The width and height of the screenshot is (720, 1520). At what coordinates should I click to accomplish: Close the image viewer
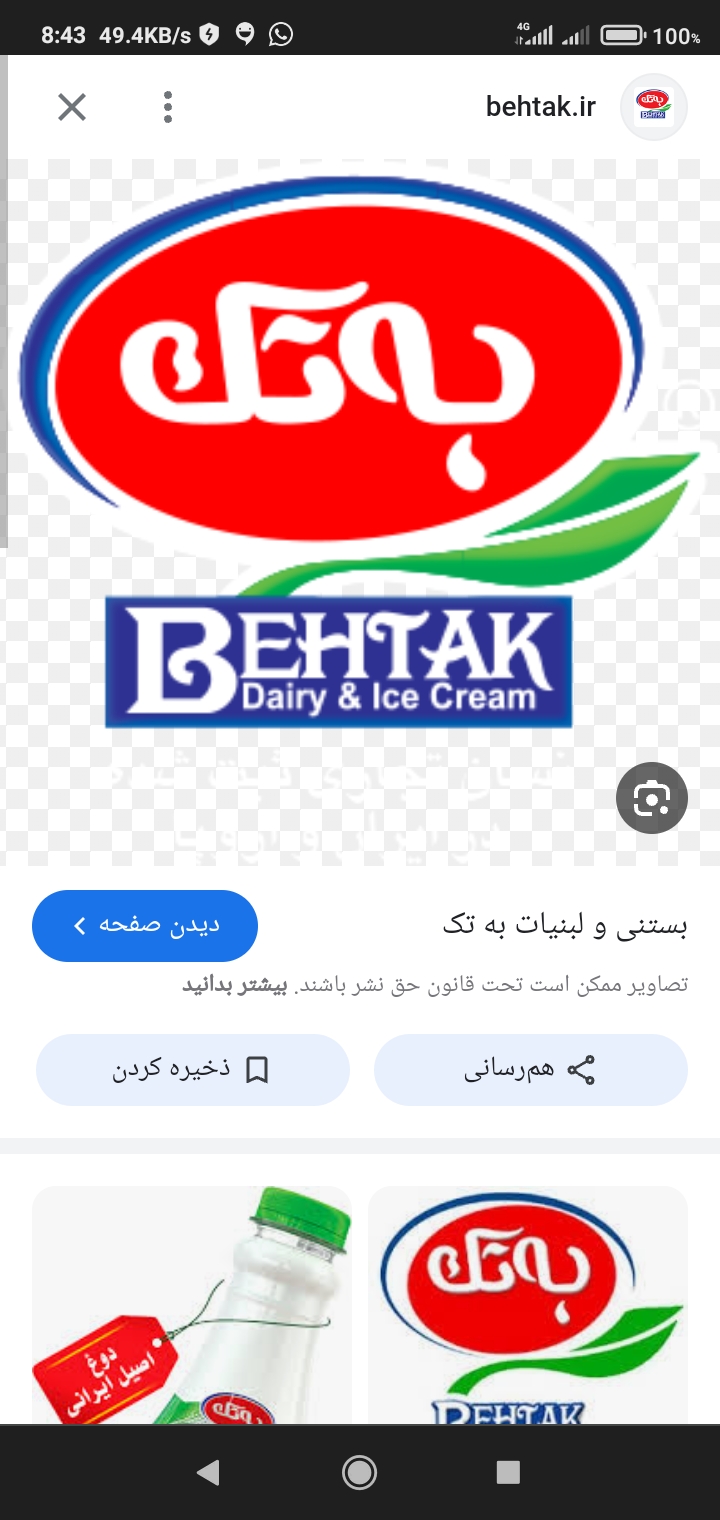point(72,107)
